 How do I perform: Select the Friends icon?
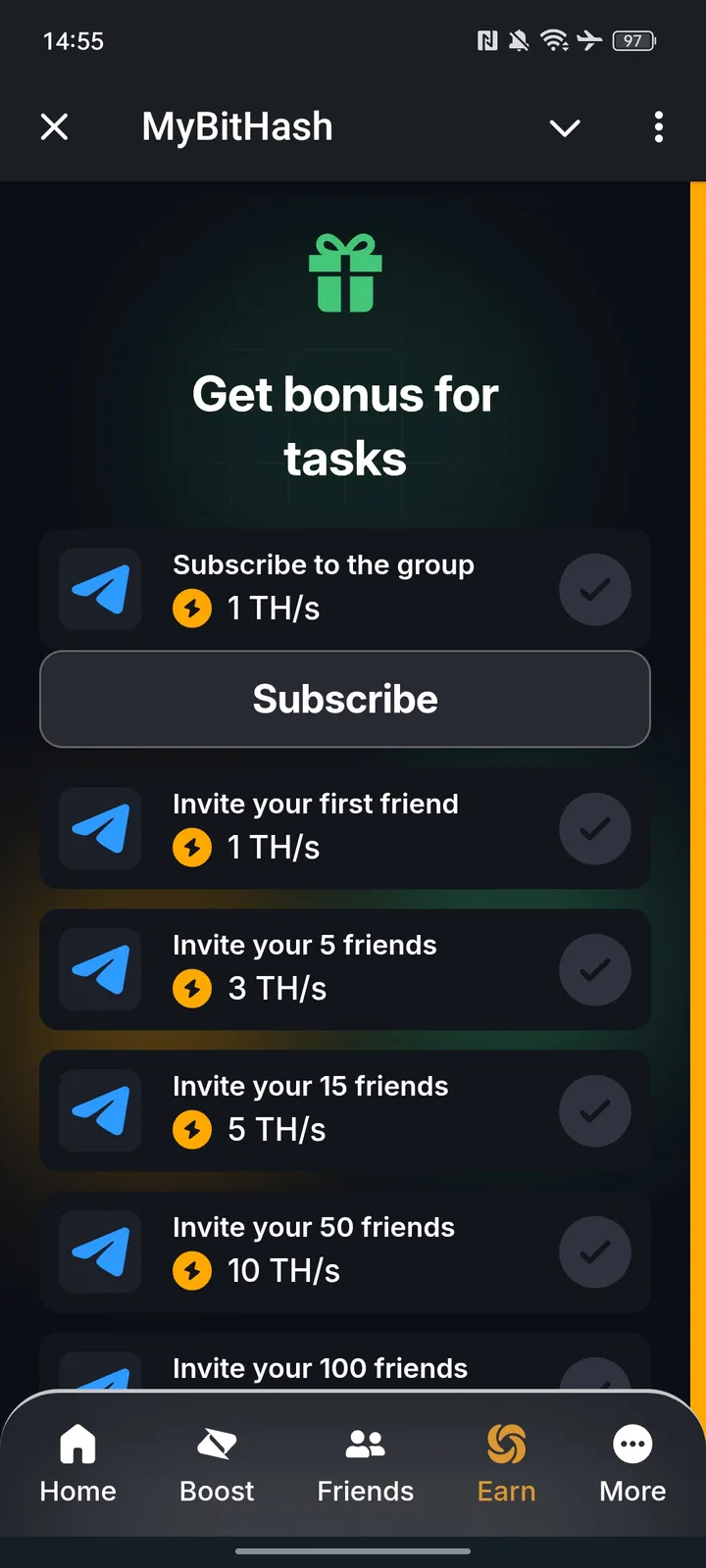tap(365, 1444)
